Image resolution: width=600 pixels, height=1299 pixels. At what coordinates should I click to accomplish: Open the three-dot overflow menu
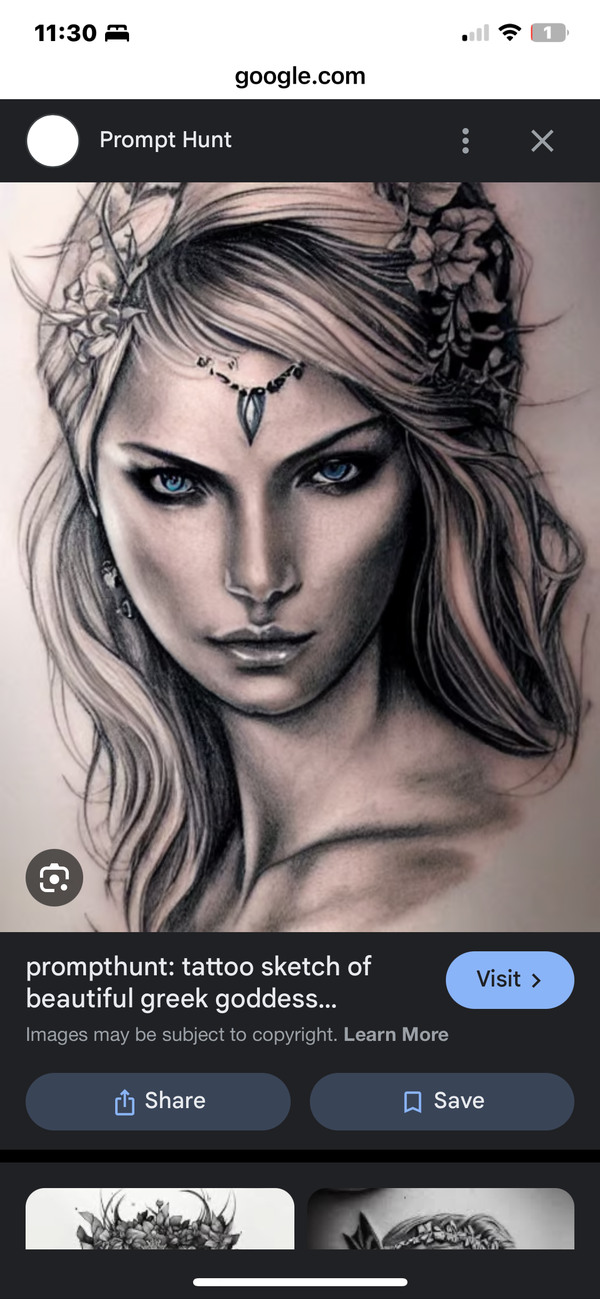[x=466, y=141]
